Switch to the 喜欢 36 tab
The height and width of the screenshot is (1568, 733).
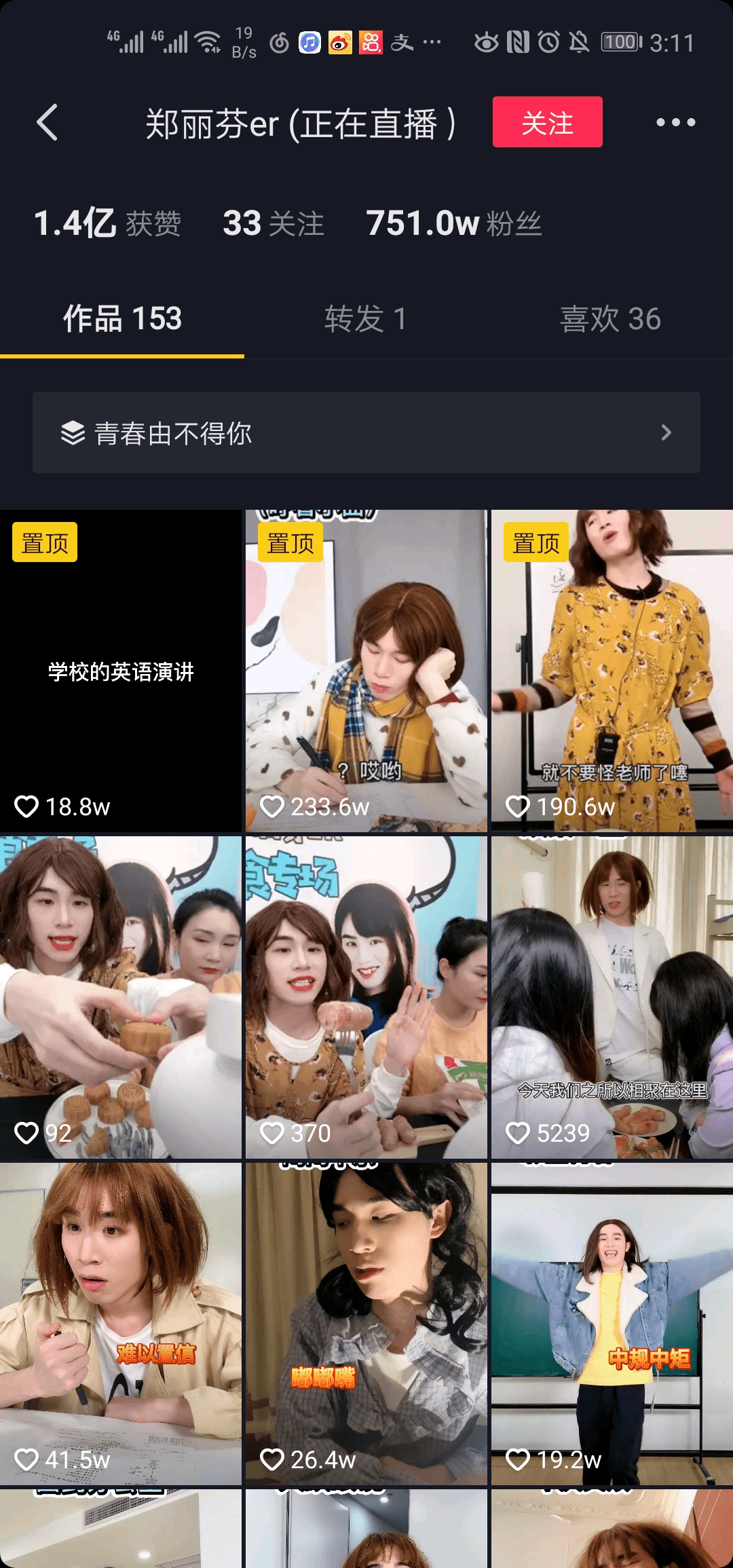610,318
